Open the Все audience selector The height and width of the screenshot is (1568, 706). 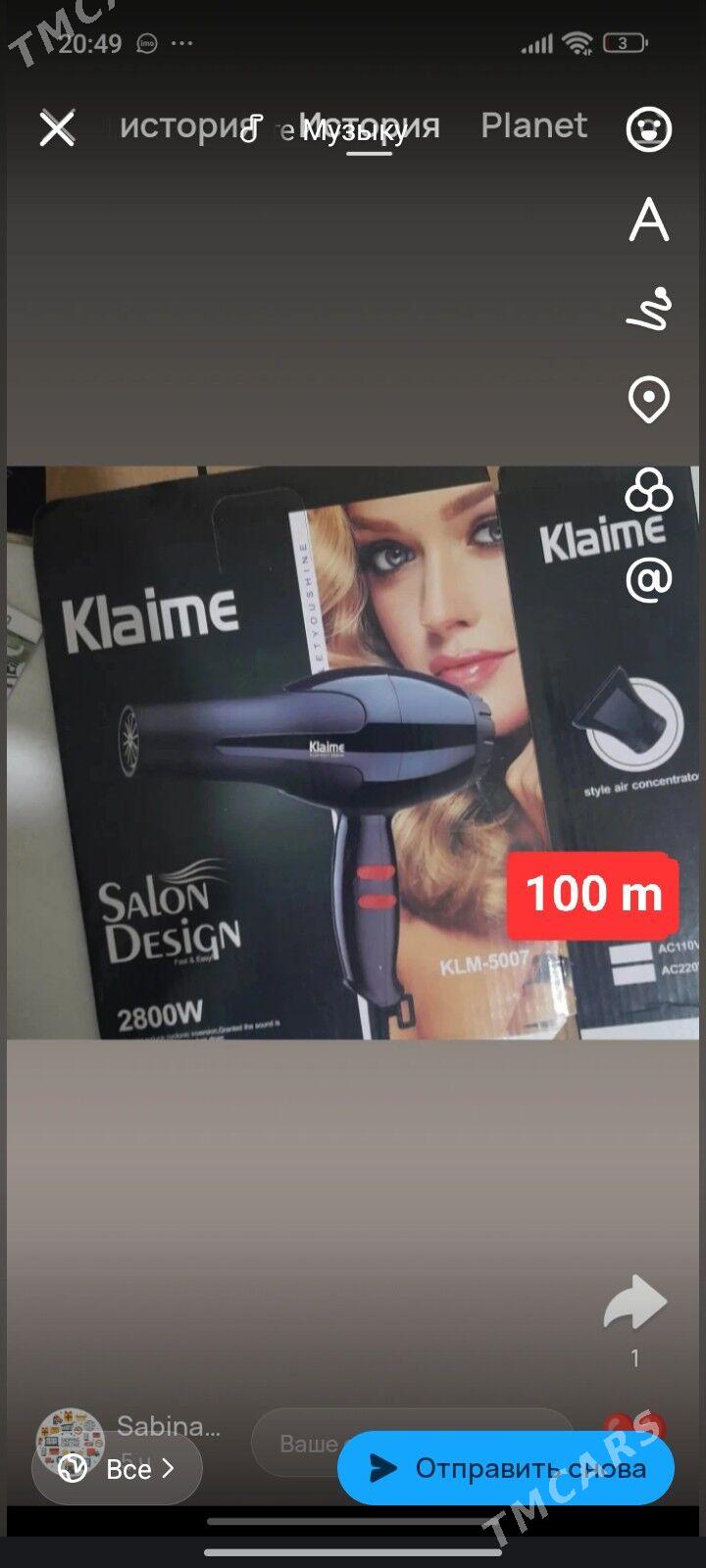(118, 1468)
